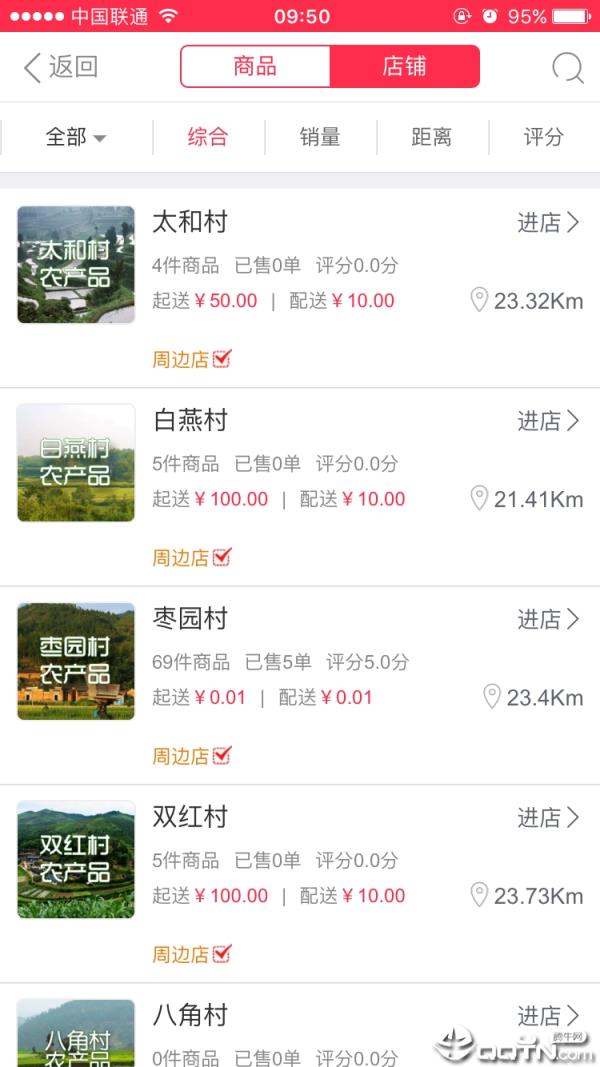Viewport: 600px width, 1067px height.
Task: Expand the 全部 category dropdown
Action: click(76, 137)
